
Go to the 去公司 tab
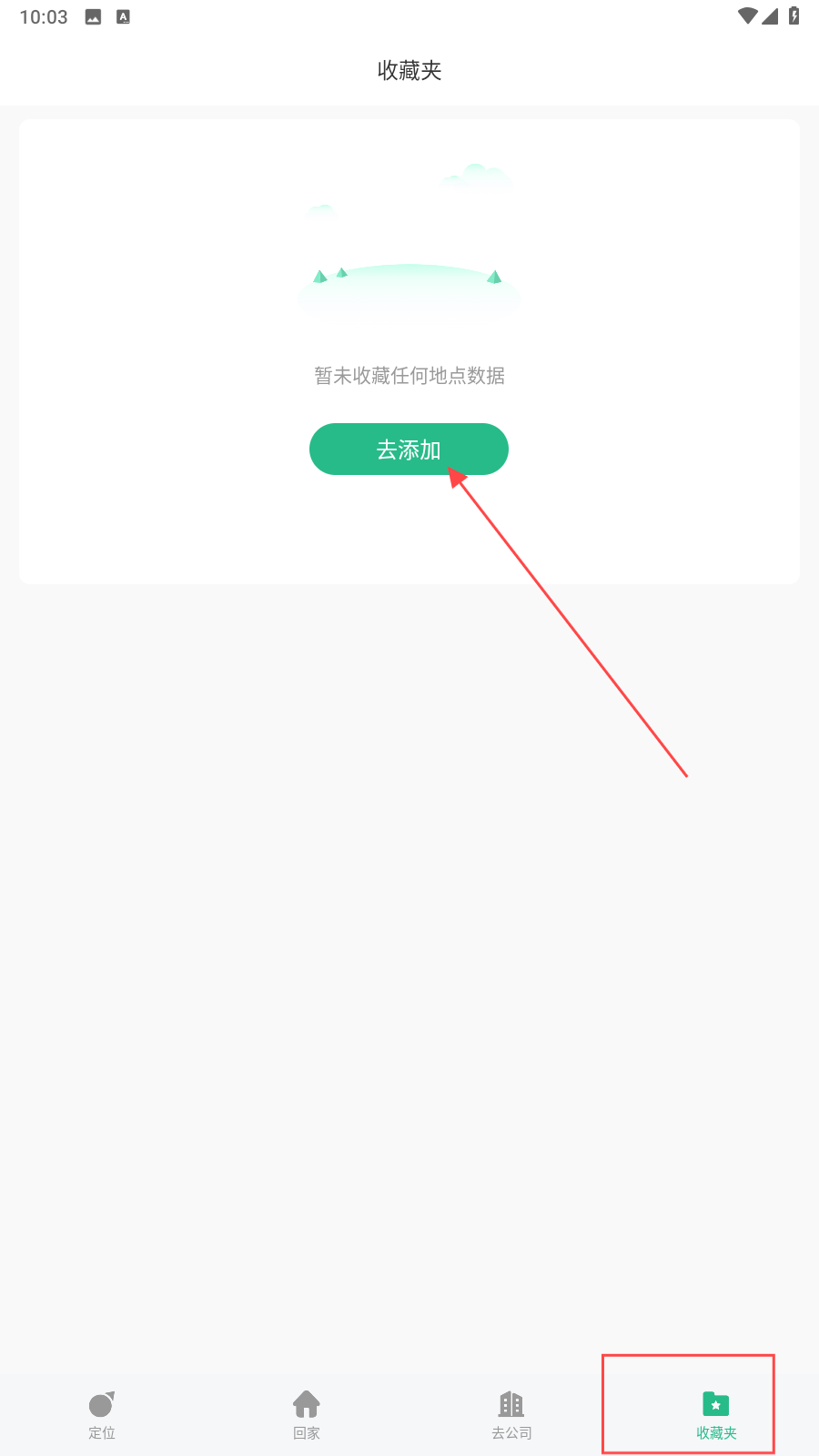click(511, 1415)
